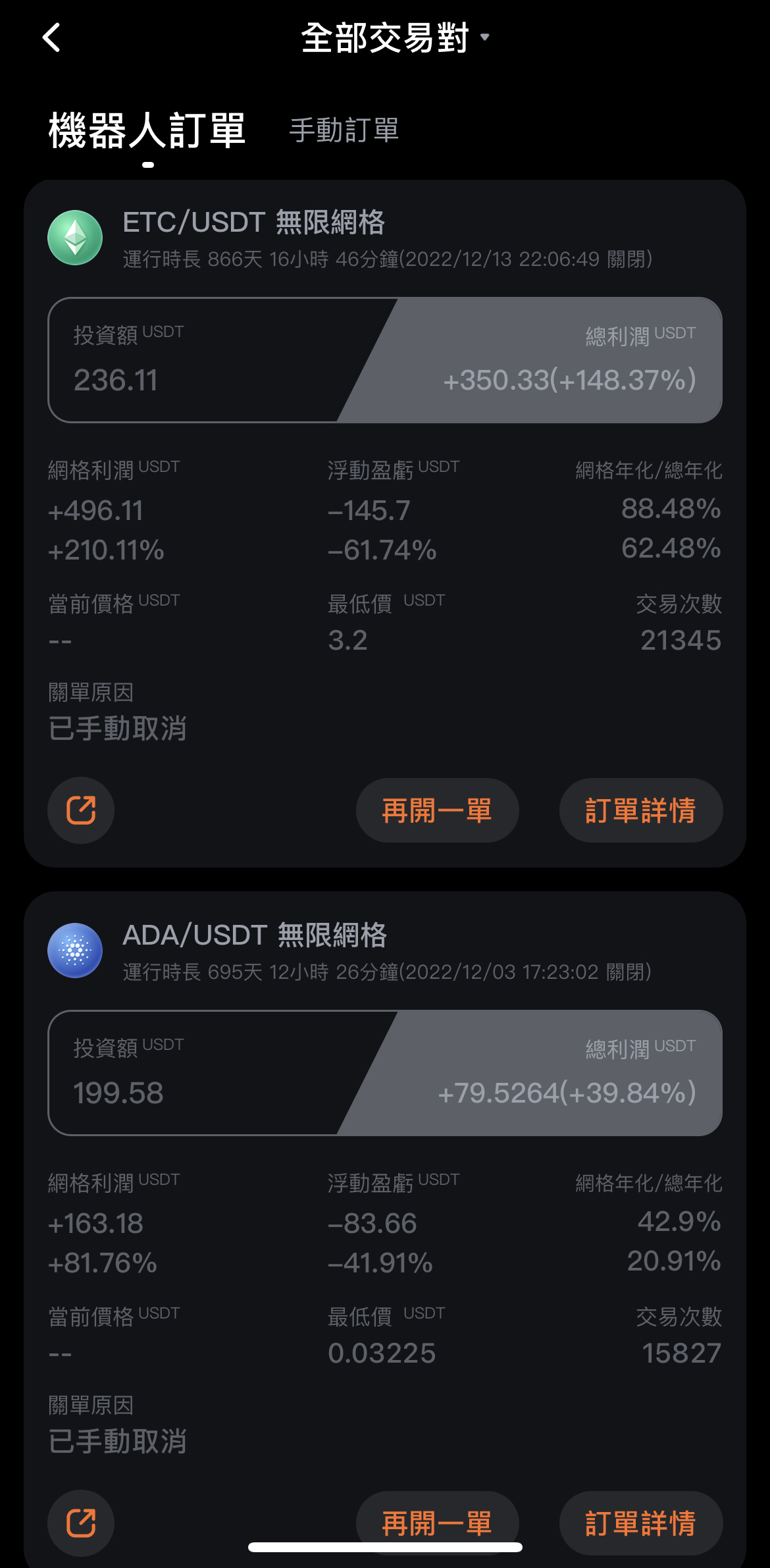Open the ADA/USDT 無限網格 order card
Image resolution: width=770 pixels, height=1568 pixels.
[385, 1230]
